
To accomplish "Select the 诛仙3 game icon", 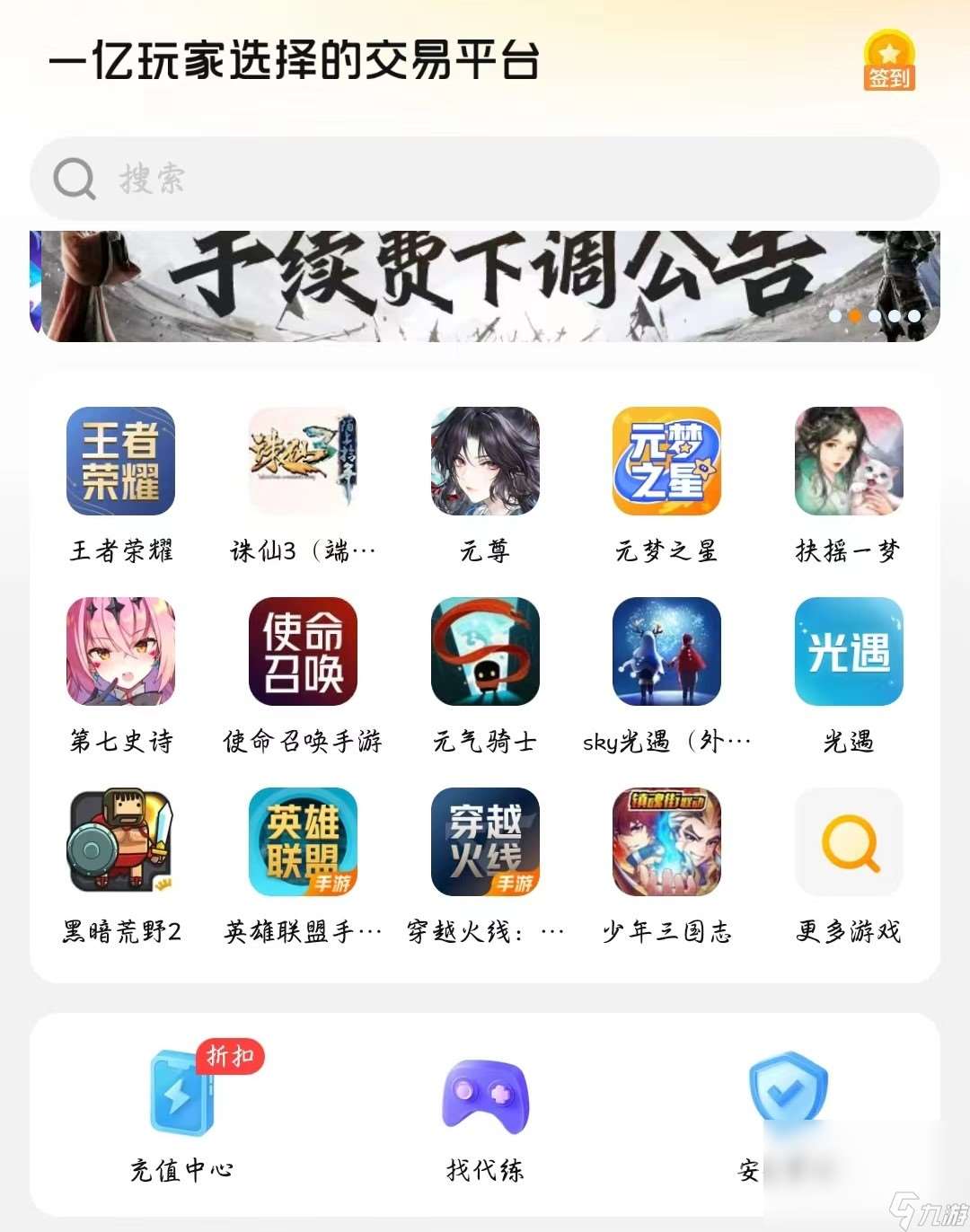I will 302,461.
